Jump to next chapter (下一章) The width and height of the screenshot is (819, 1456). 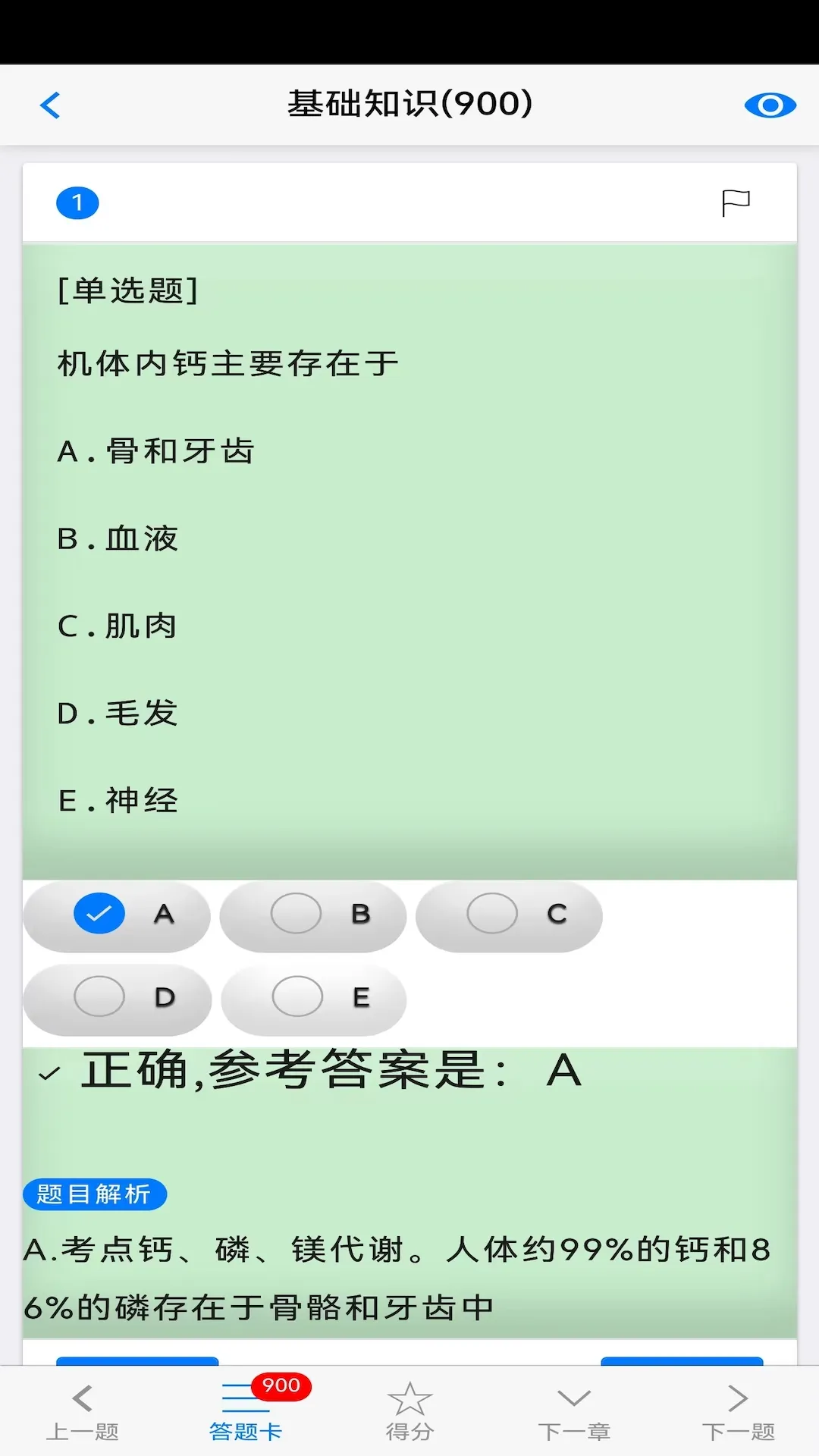click(x=574, y=1412)
